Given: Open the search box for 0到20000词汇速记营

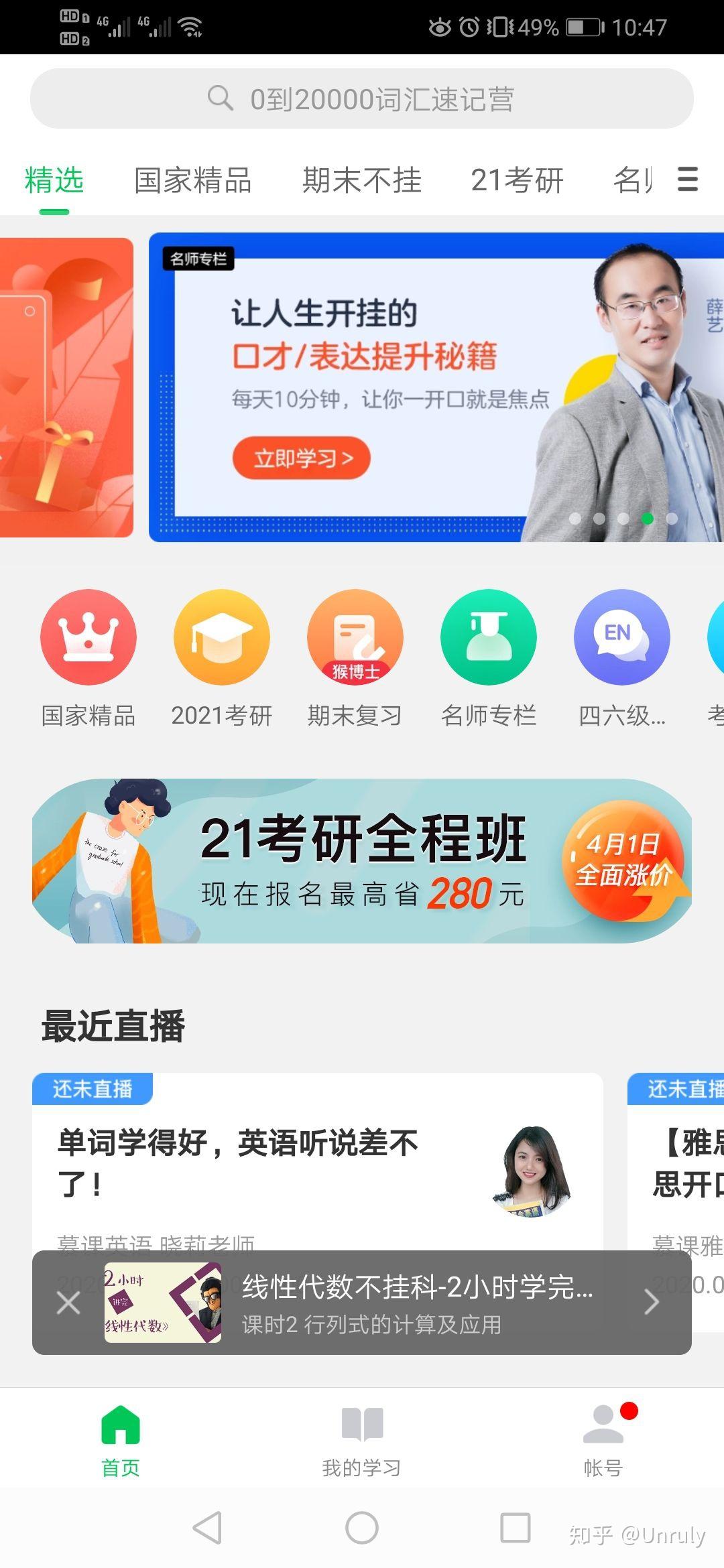Looking at the screenshot, I should coord(362,99).
